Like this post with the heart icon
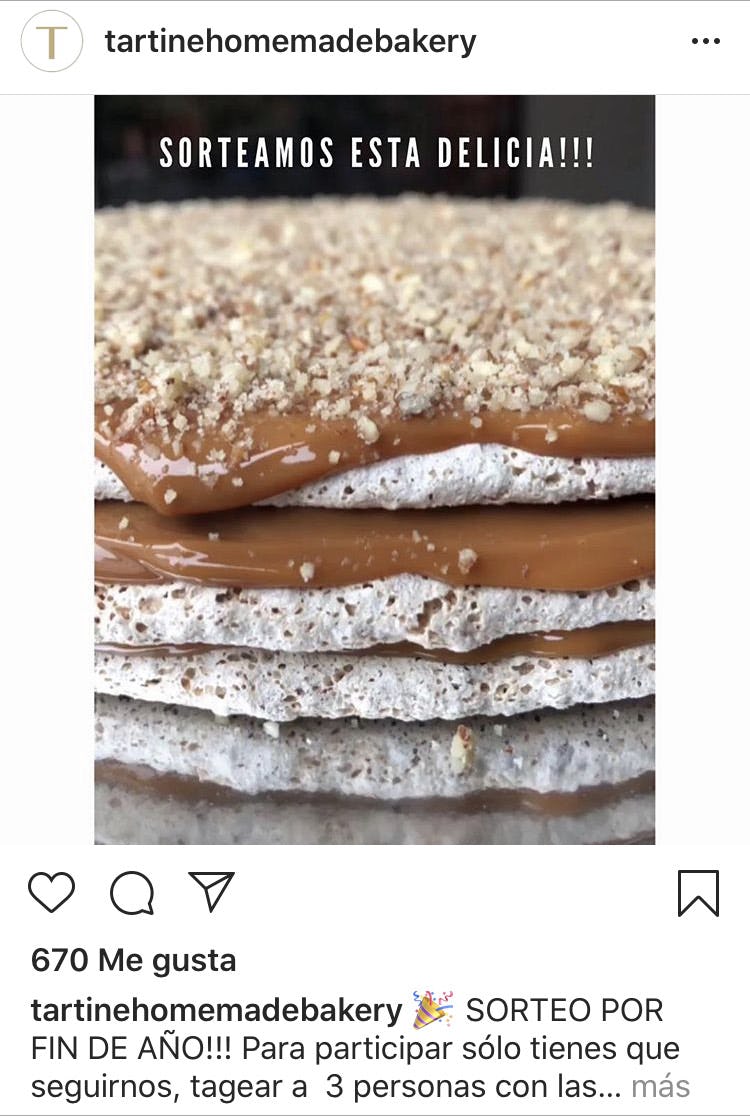This screenshot has width=750, height=1116. click(x=51, y=892)
